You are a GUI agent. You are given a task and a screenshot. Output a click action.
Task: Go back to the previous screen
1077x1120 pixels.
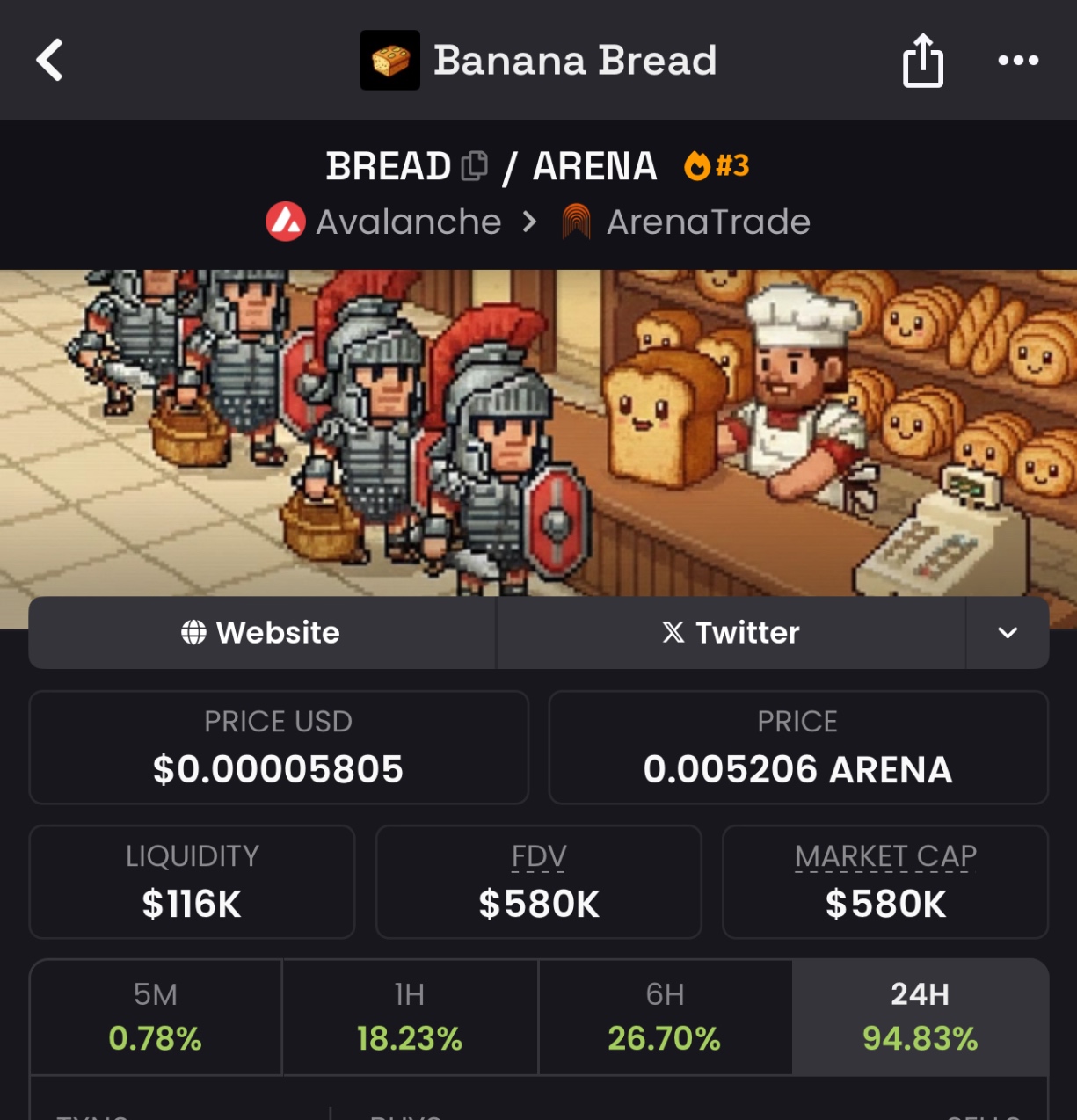[x=50, y=61]
